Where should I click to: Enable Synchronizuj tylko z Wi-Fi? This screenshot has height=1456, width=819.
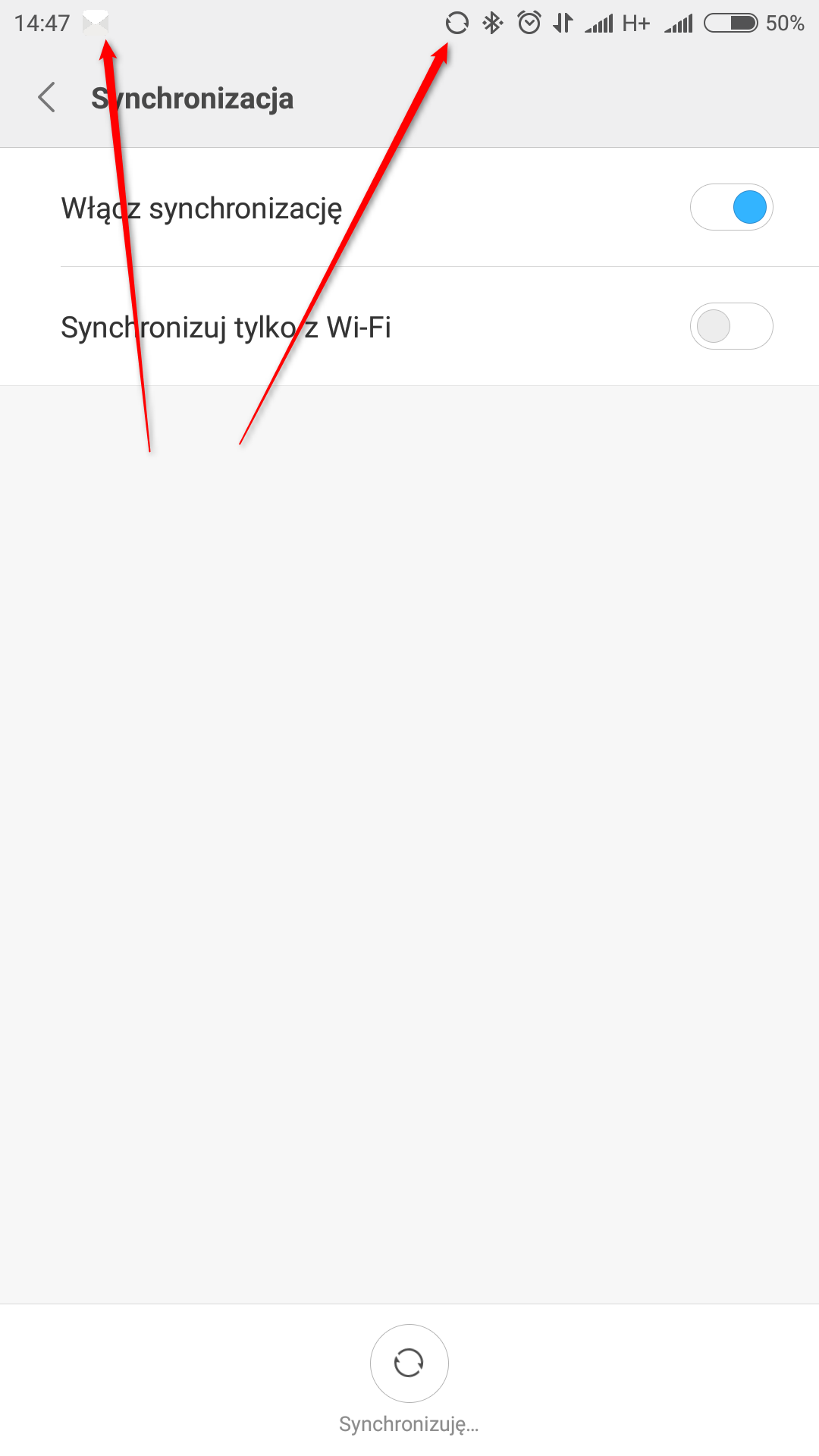coord(731,326)
